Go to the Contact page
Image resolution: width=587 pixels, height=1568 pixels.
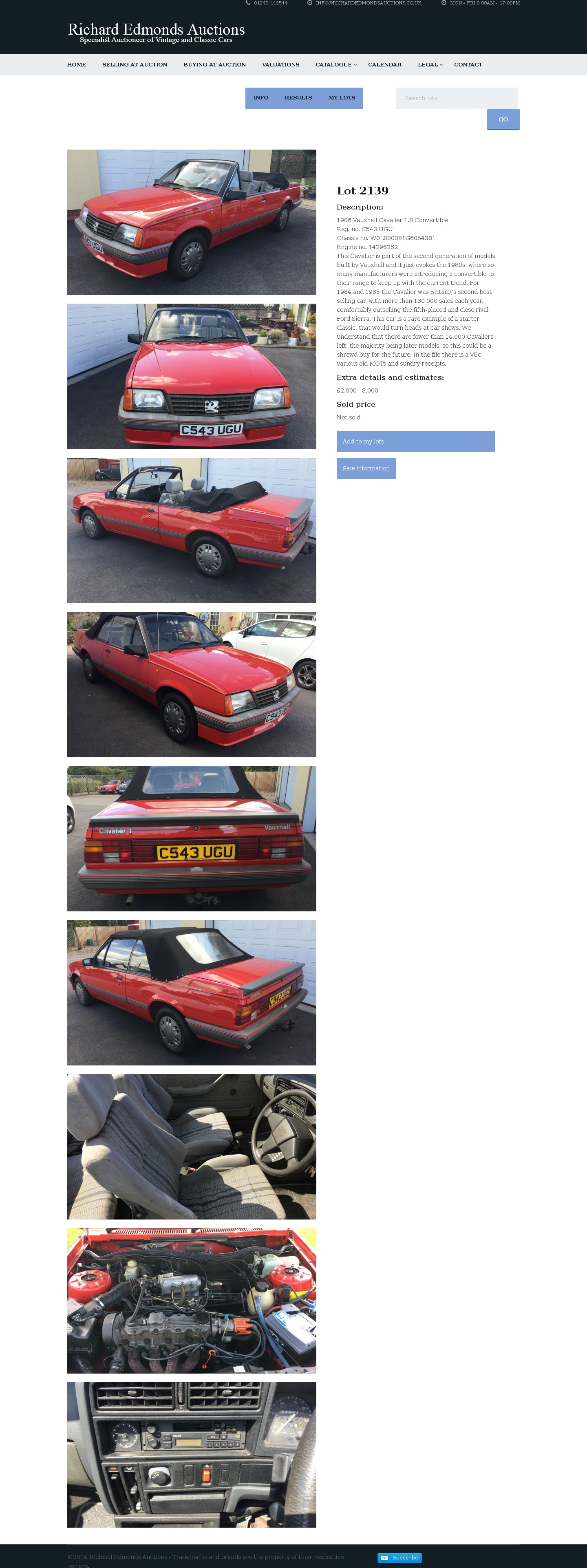tap(468, 64)
